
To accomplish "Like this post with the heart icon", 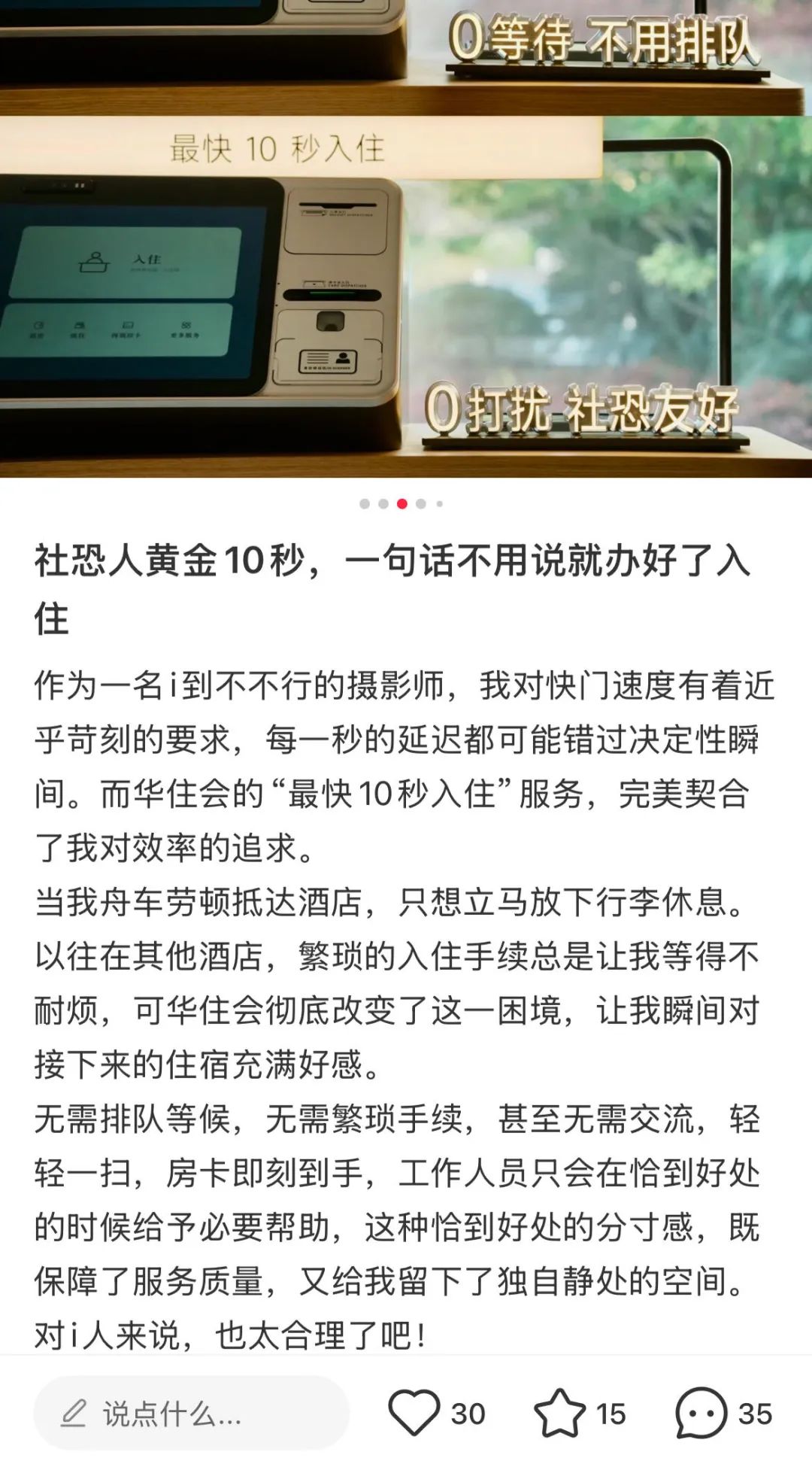I will tap(414, 1413).
